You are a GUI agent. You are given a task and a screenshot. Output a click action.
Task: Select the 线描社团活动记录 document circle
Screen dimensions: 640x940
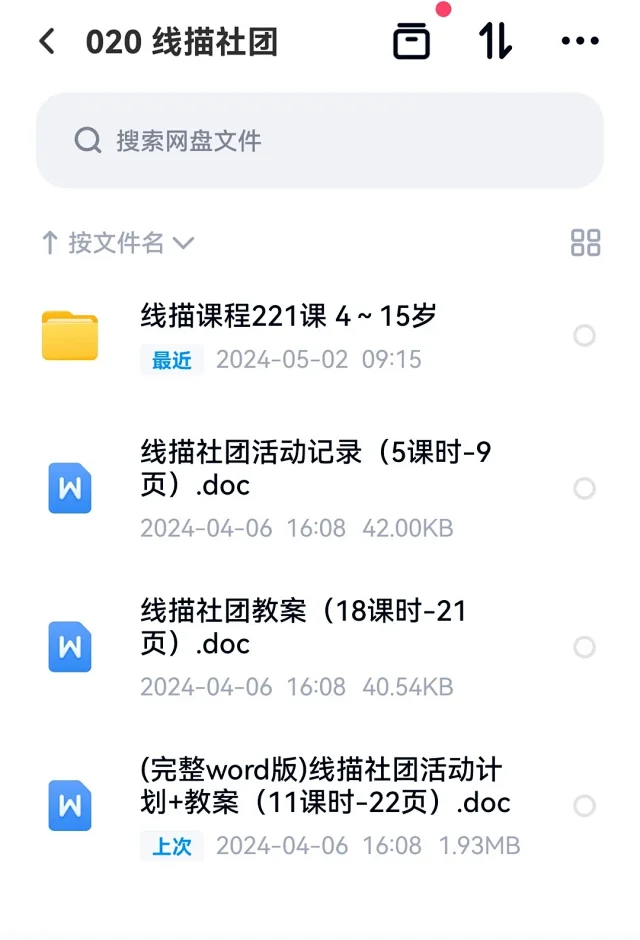click(x=584, y=488)
